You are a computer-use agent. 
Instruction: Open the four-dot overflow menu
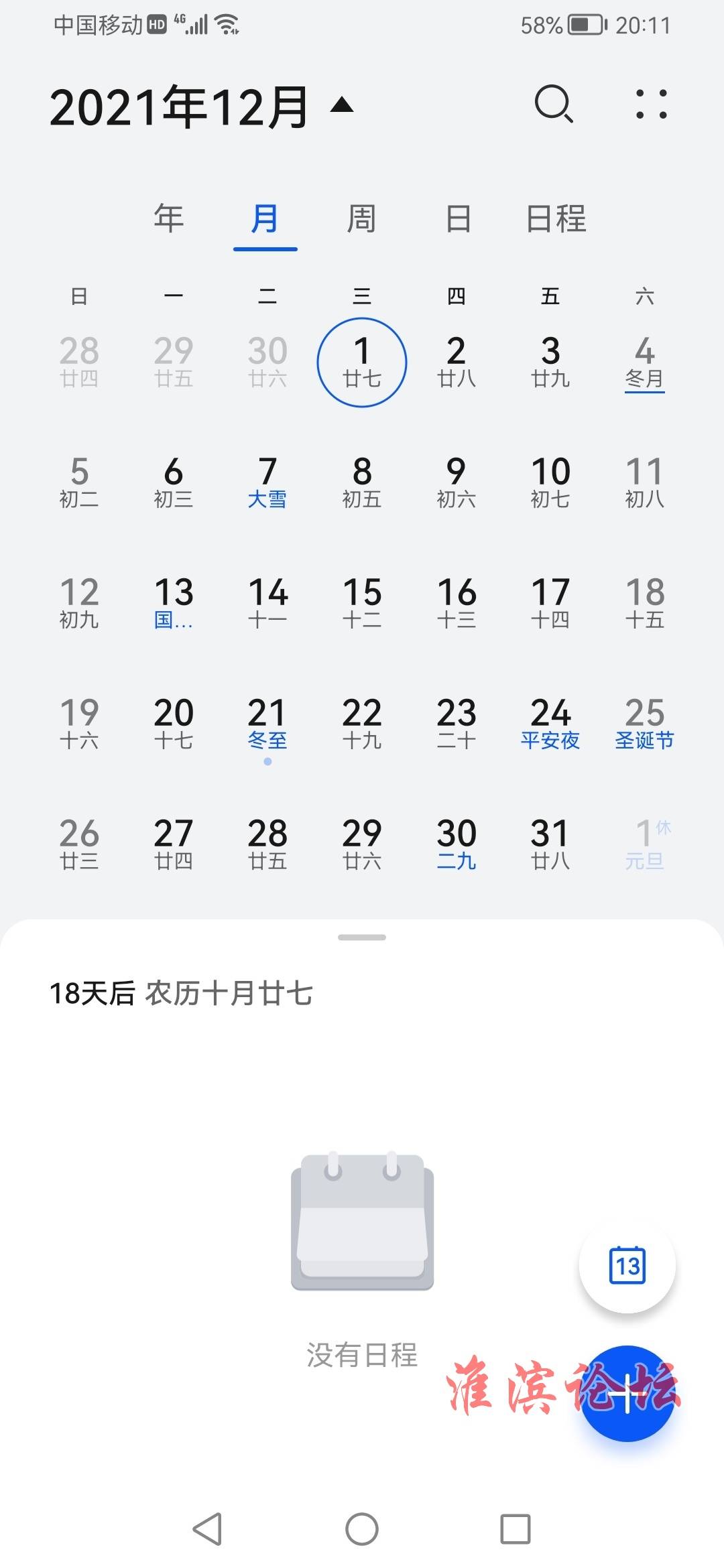651,105
